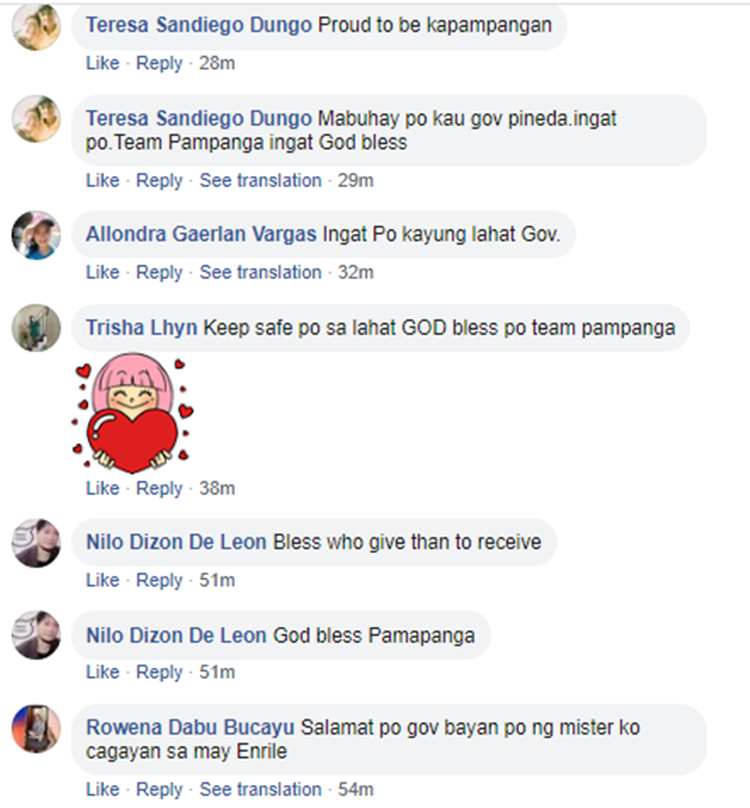
Task: Like Nilo's 'Bless who give' comment
Action: [102, 581]
